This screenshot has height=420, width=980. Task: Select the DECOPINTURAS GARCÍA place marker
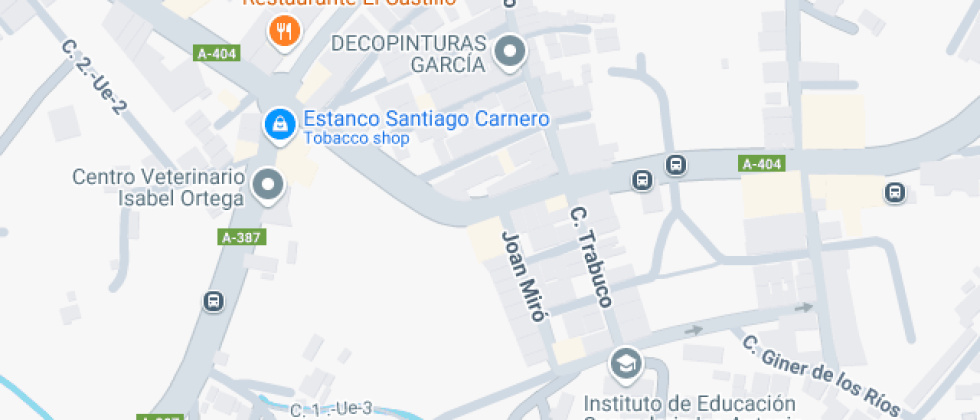510,52
